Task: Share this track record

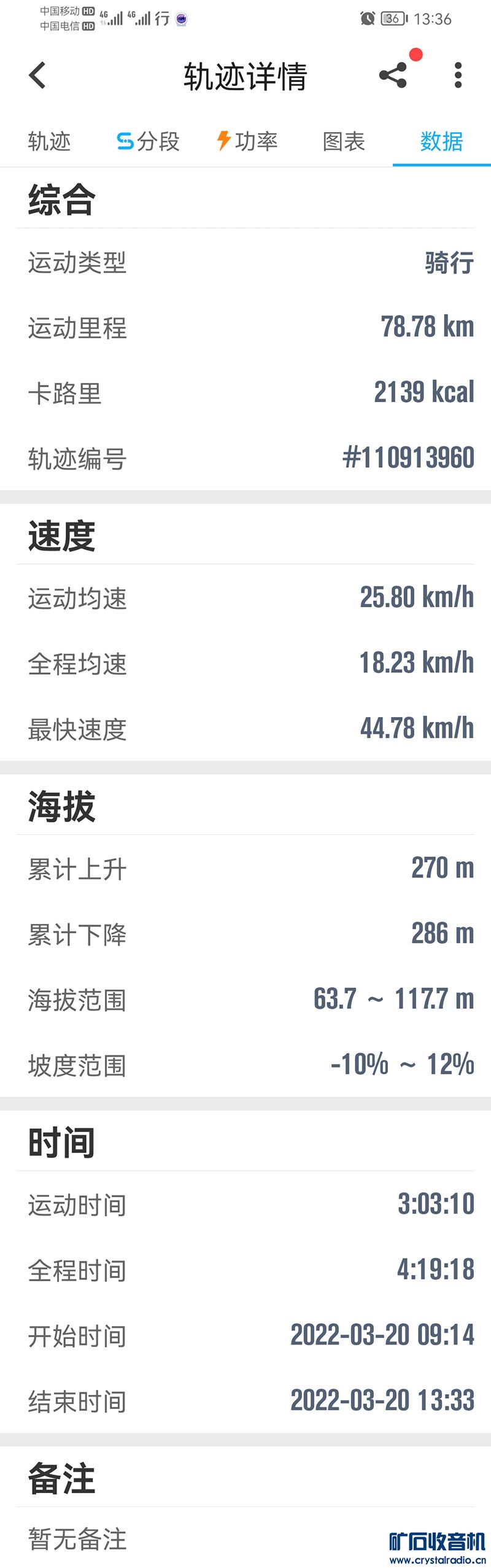Action: click(393, 76)
